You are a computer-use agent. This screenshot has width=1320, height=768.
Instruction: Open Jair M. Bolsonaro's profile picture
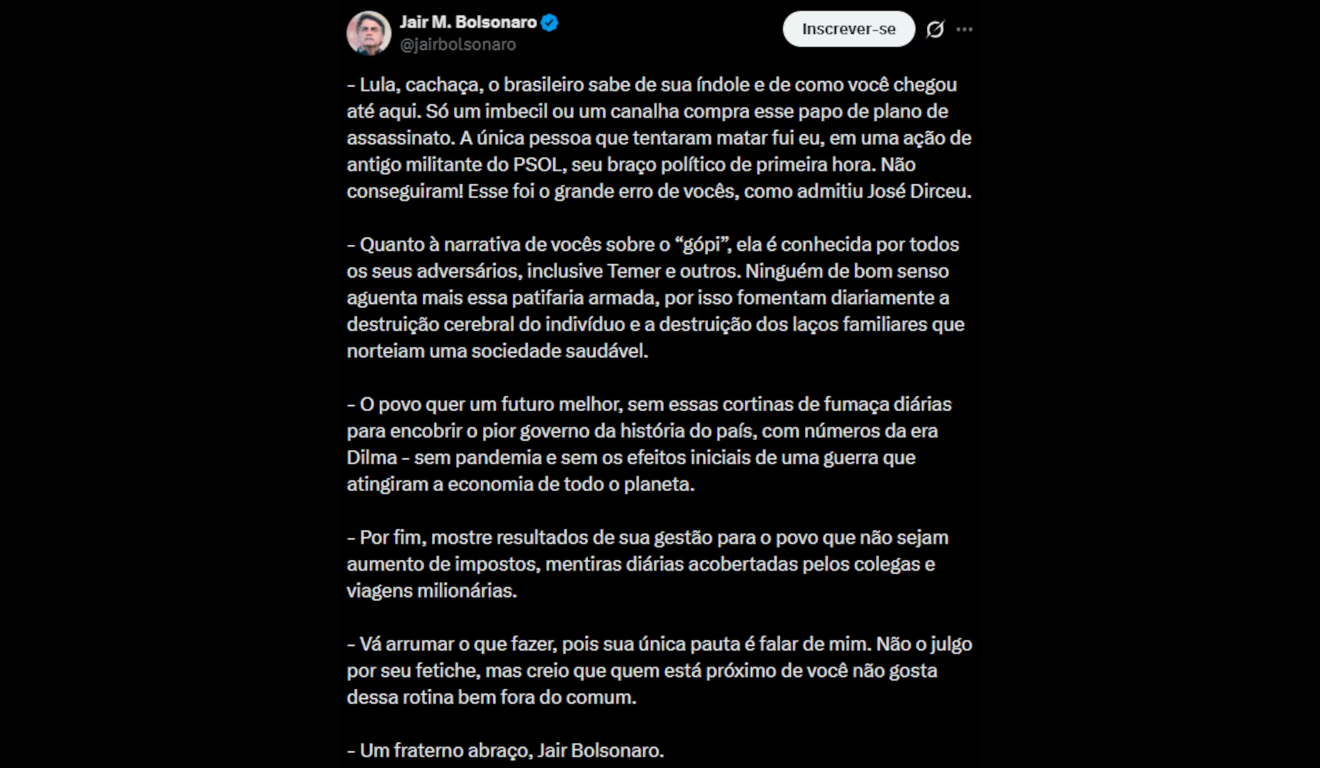tap(368, 33)
